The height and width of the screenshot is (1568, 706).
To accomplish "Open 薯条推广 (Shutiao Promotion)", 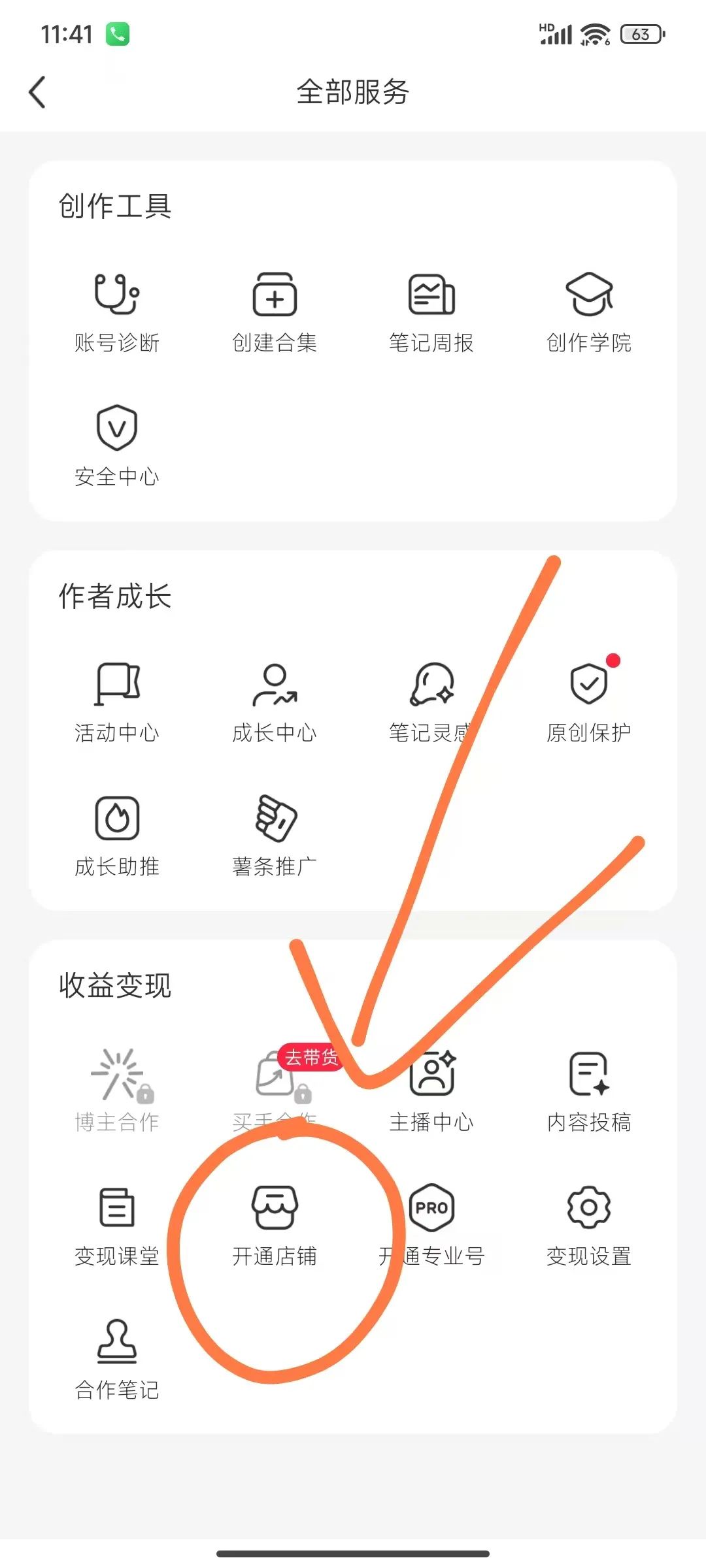I will point(275,836).
